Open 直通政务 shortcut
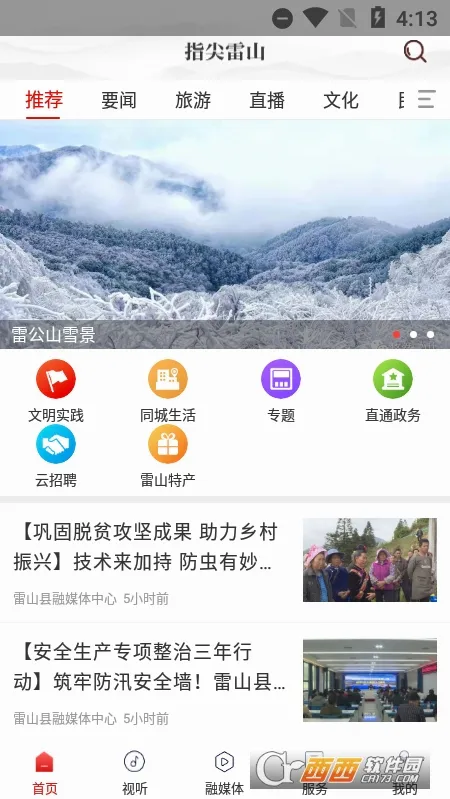Viewport: 450px width, 799px height. tap(393, 391)
